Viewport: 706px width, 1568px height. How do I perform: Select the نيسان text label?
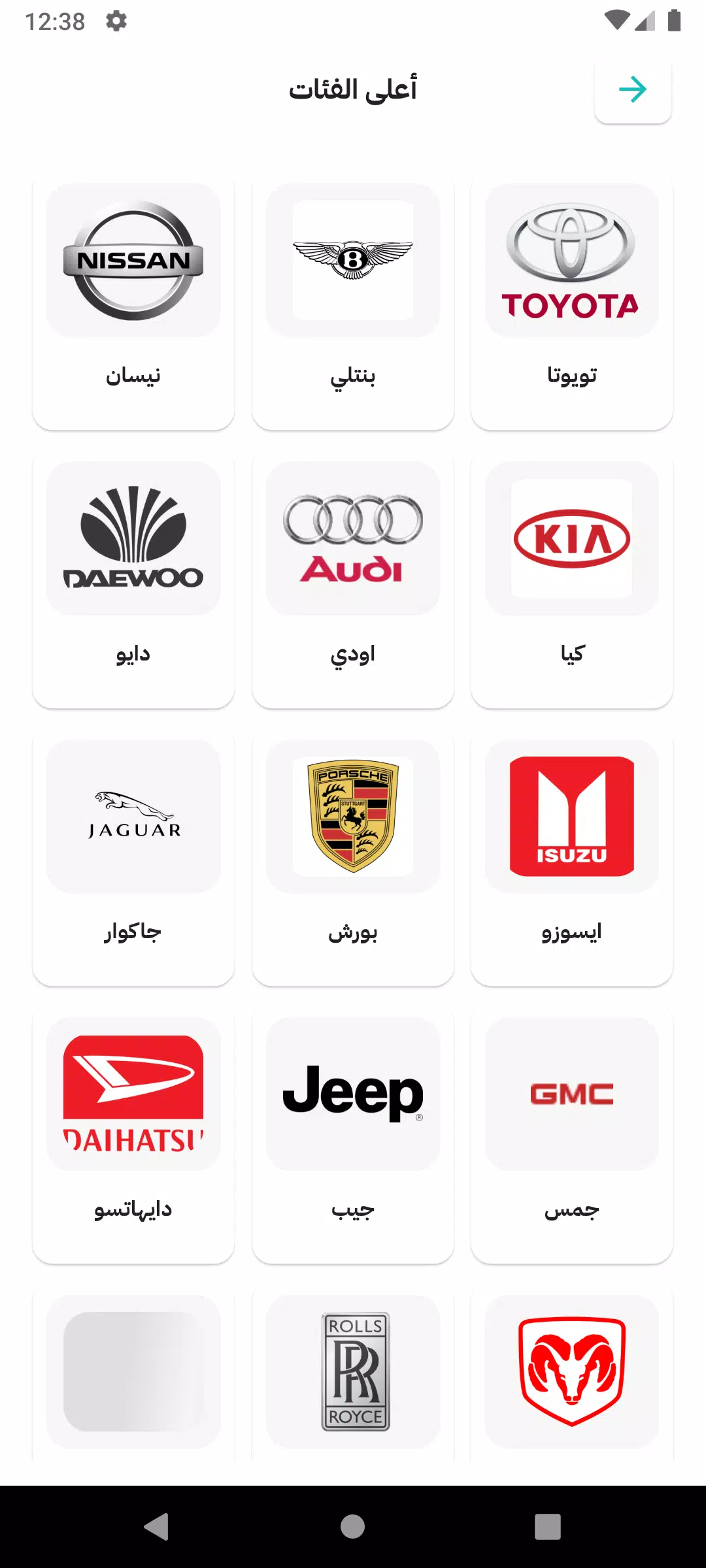tap(133, 376)
